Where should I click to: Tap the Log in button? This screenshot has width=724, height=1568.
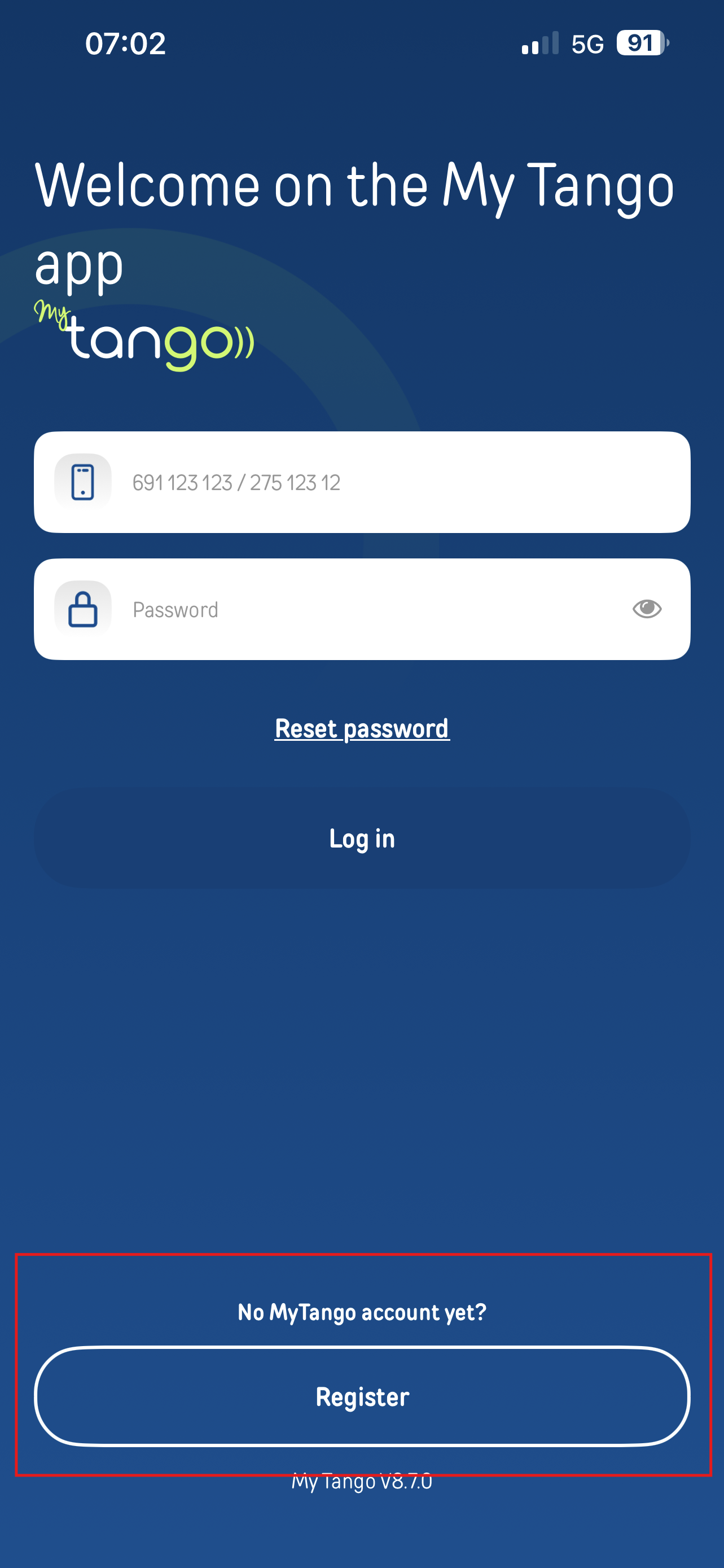click(x=362, y=838)
